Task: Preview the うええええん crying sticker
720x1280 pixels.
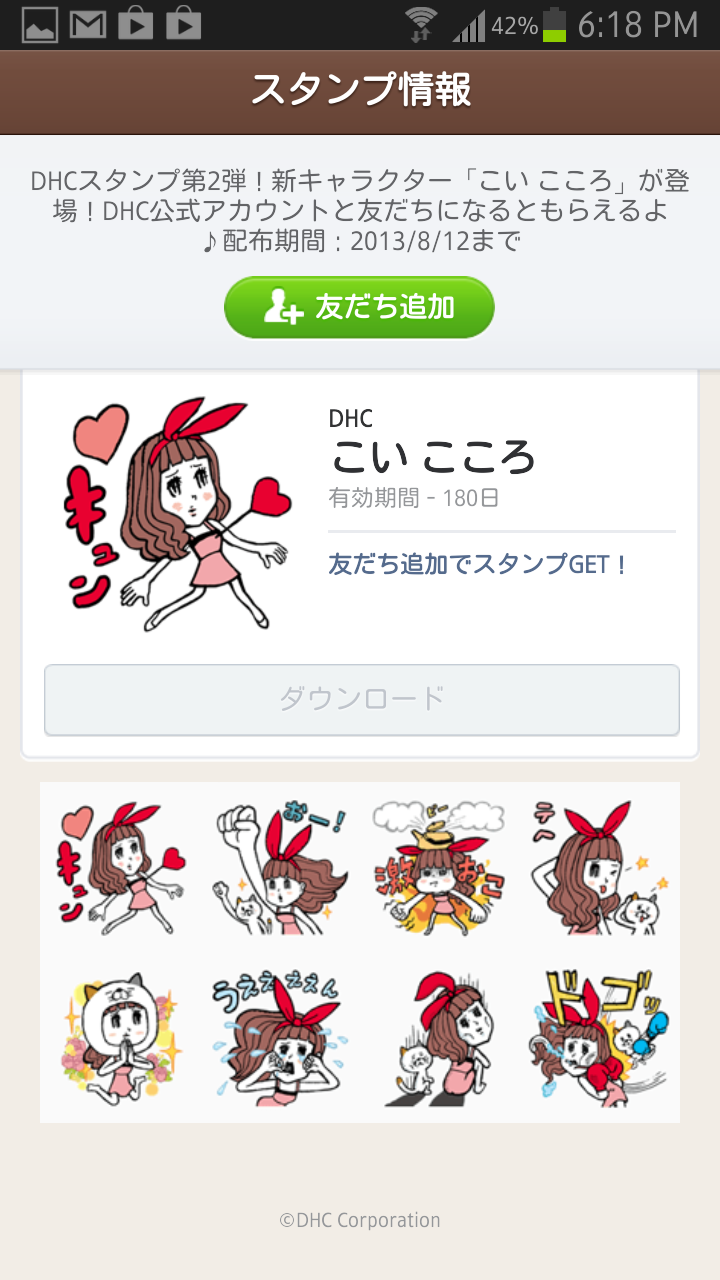Action: coord(281,1037)
